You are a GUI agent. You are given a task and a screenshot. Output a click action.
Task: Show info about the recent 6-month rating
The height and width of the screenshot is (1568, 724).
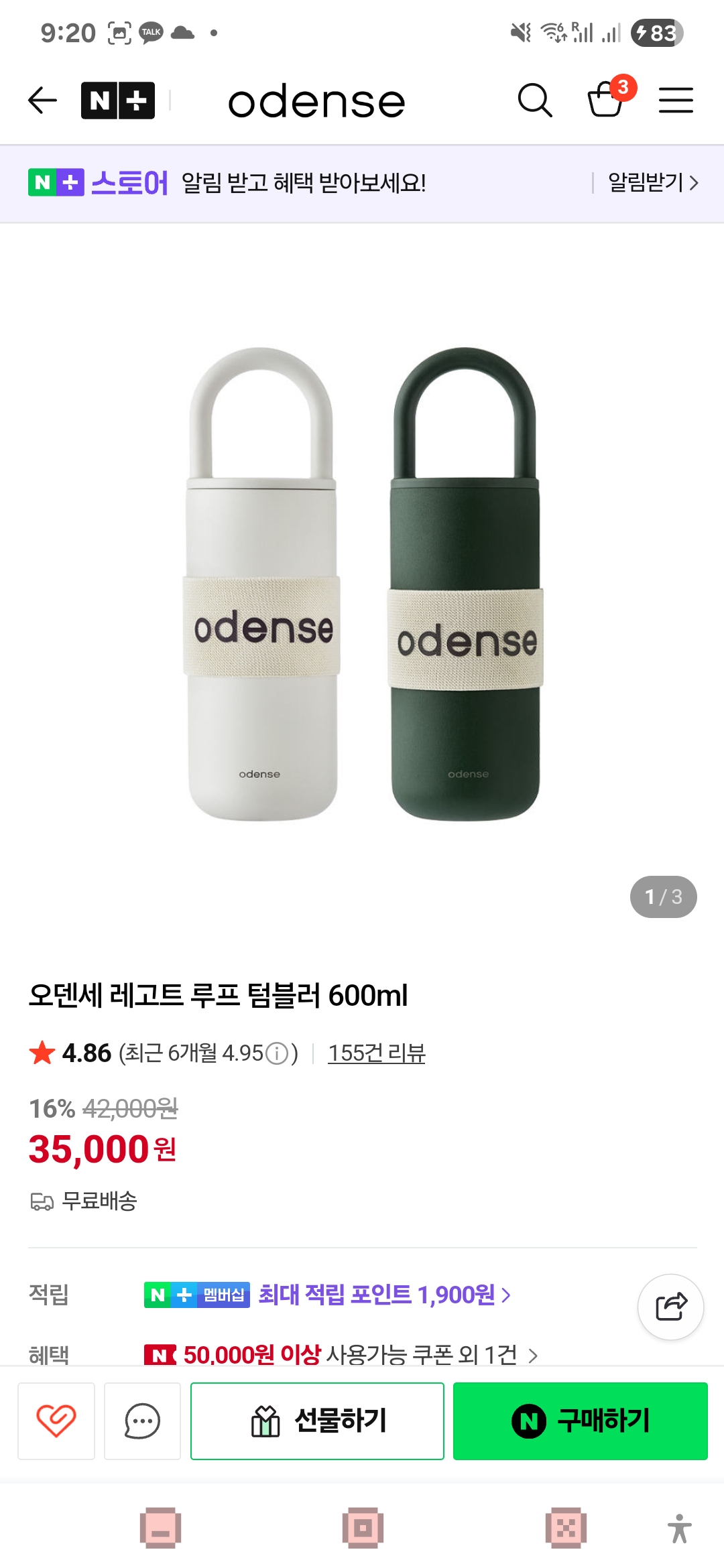(x=277, y=1053)
